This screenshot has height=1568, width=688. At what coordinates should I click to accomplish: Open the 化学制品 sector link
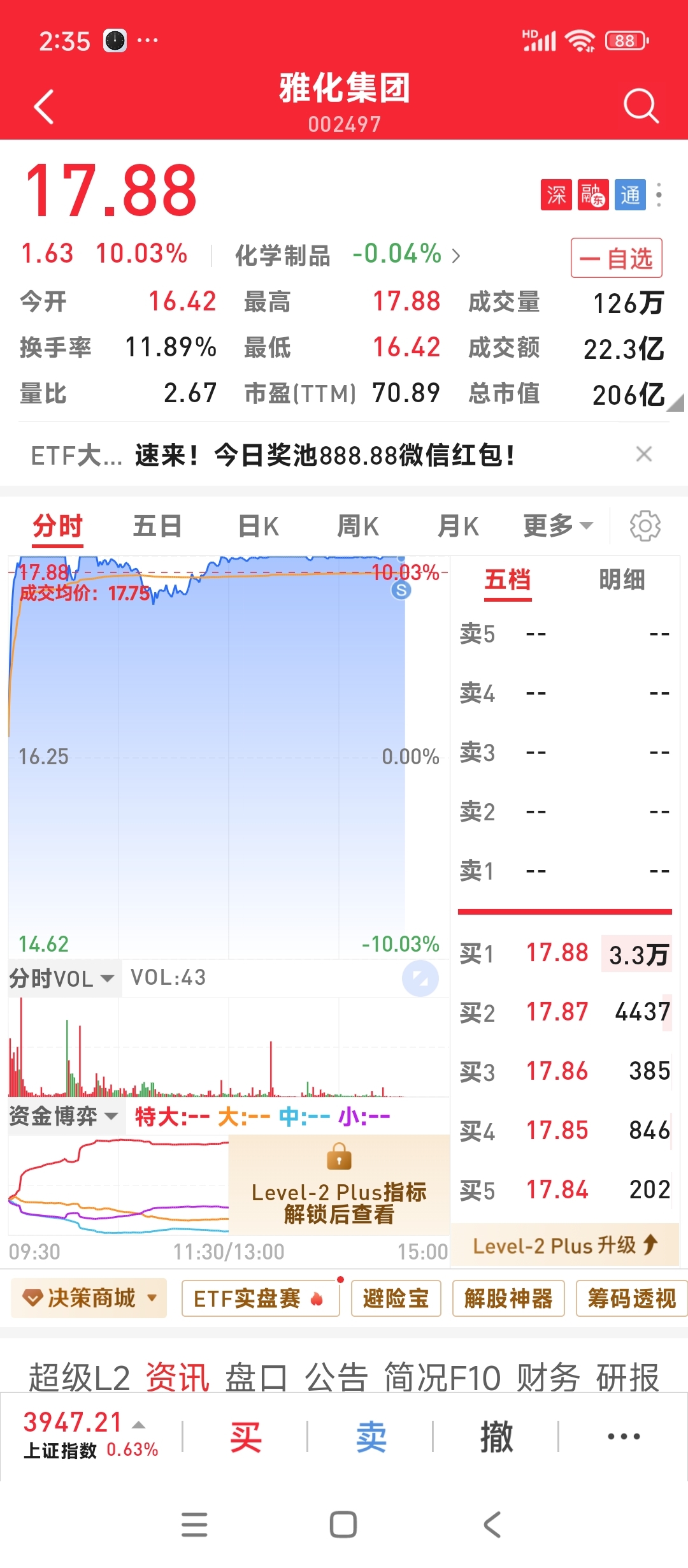(x=283, y=255)
